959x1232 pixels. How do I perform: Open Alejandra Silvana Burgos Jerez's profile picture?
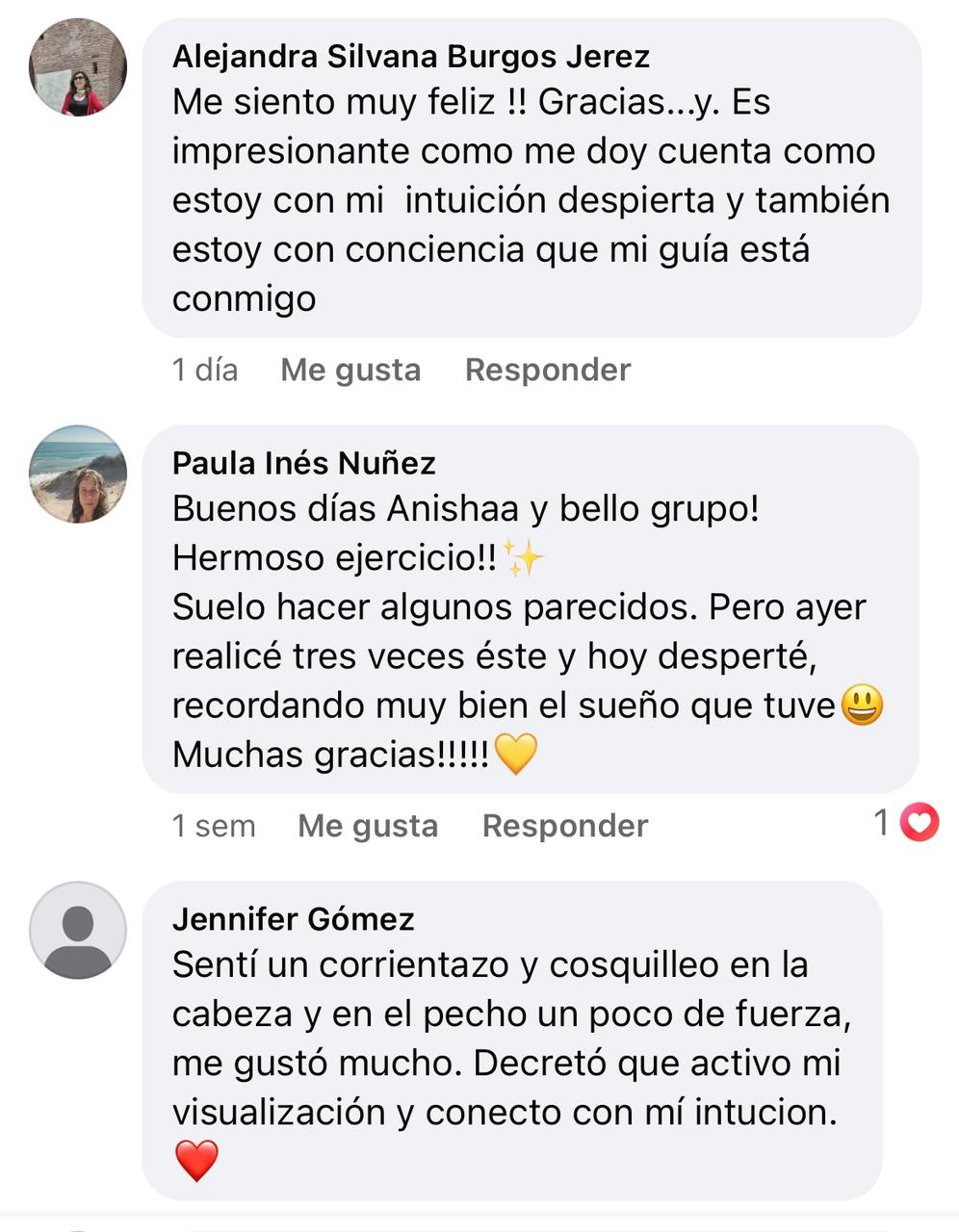coord(78,67)
